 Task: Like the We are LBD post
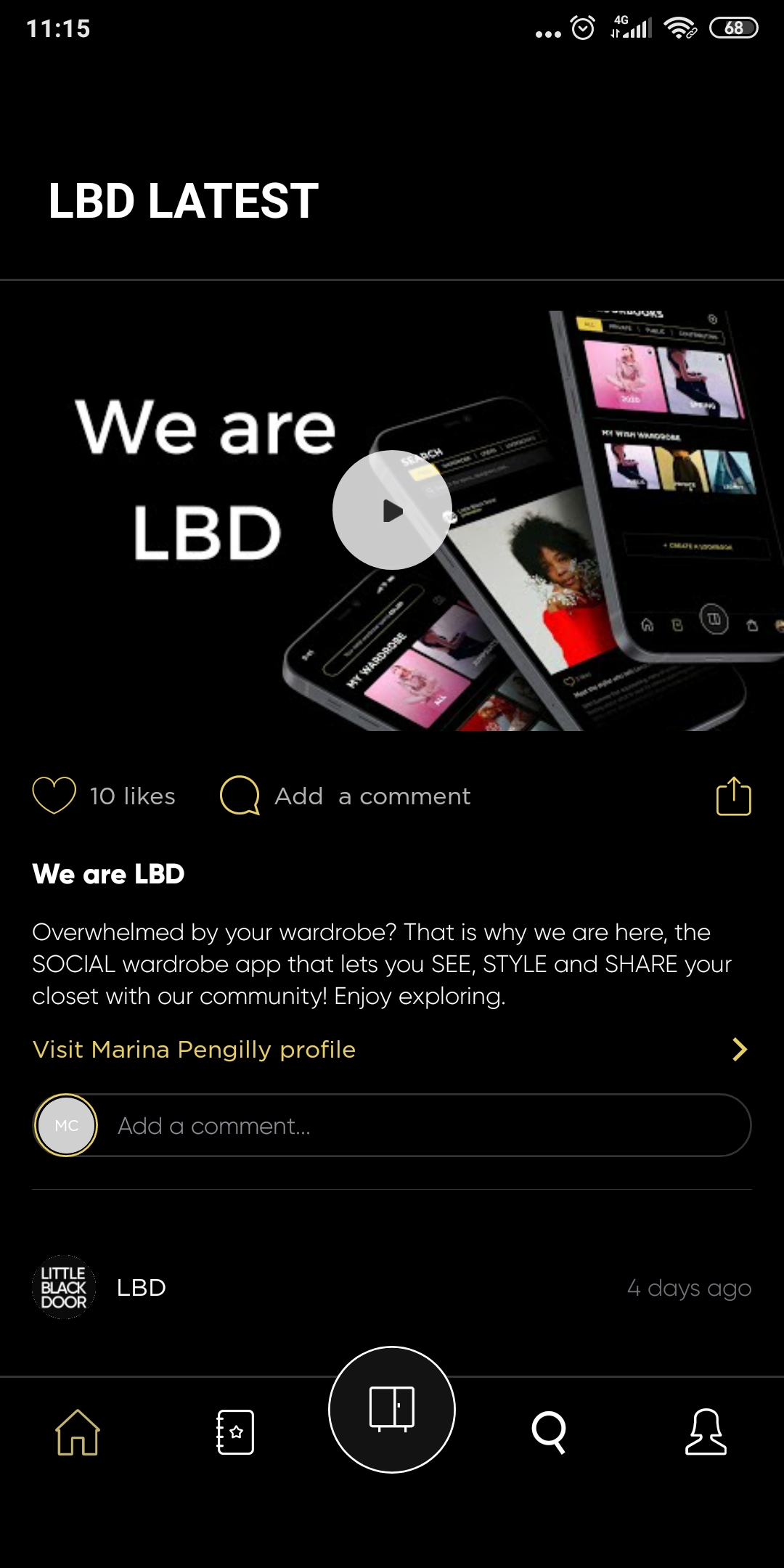pyautogui.click(x=54, y=796)
